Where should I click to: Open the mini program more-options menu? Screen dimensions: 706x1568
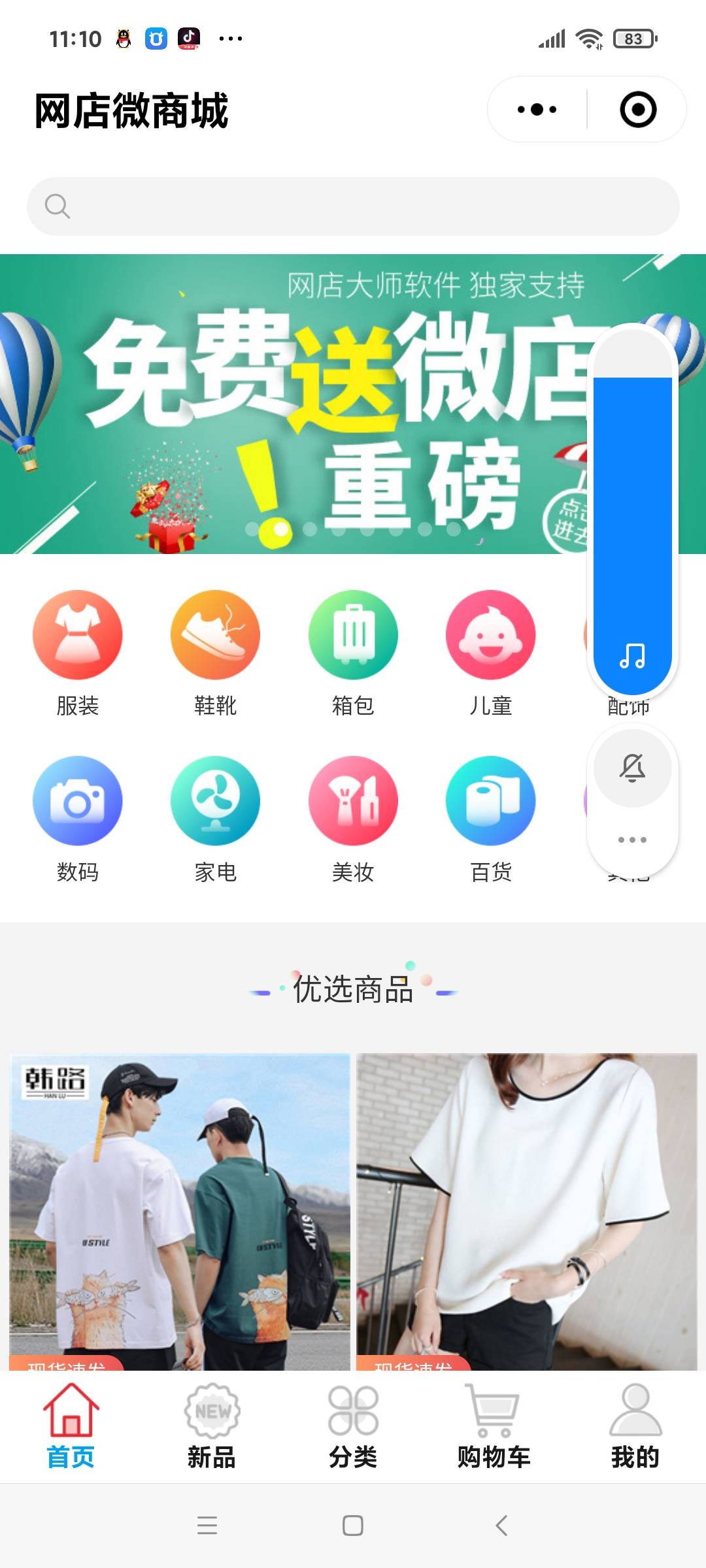(537, 110)
